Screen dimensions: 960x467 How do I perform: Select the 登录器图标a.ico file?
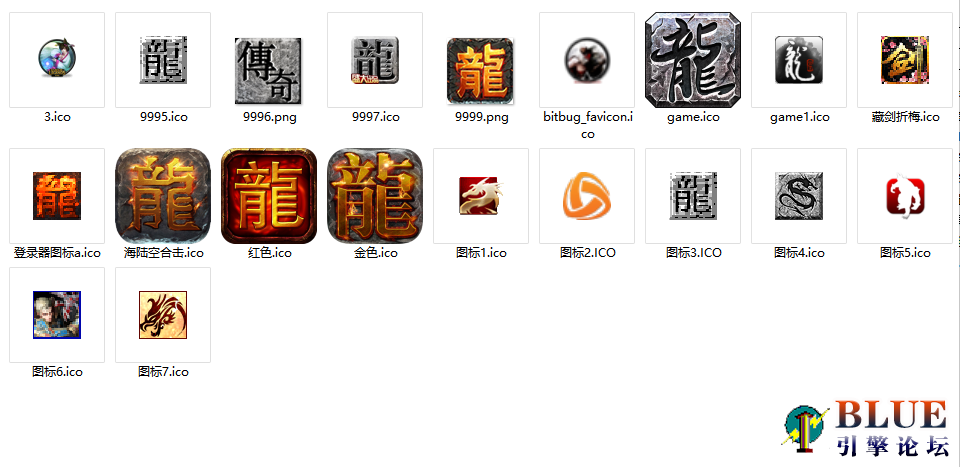(57, 196)
